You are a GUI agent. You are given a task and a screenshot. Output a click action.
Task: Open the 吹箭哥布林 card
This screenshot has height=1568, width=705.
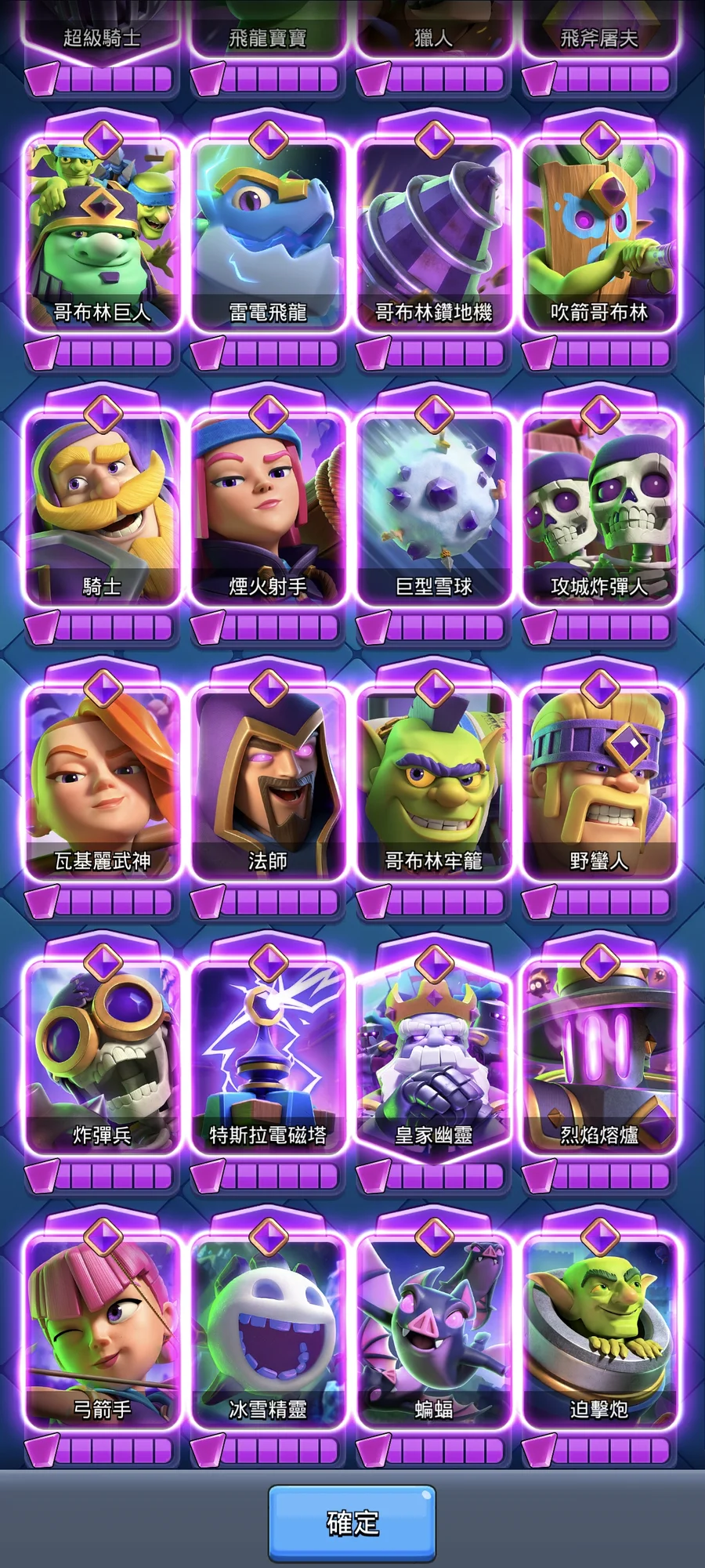[x=599, y=235]
